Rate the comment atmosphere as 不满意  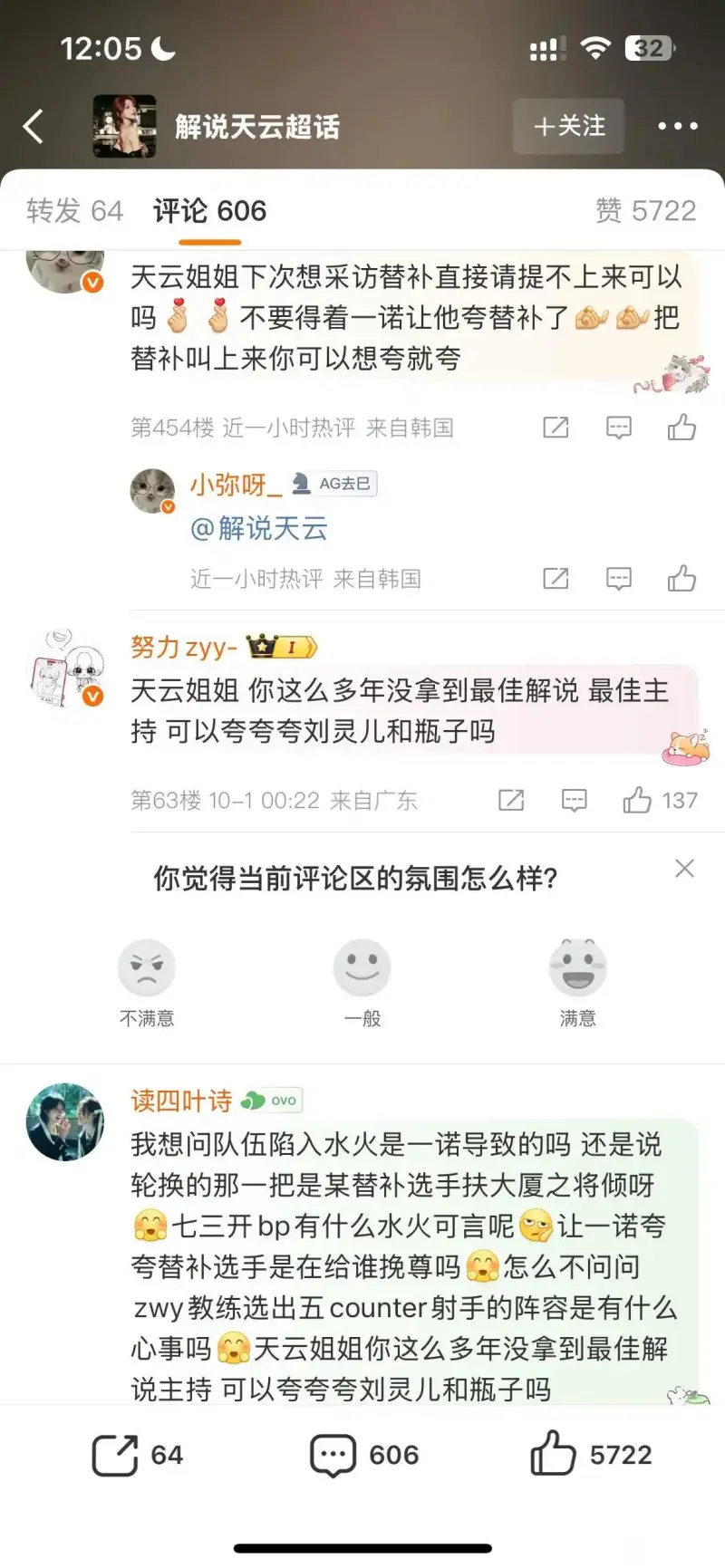pyautogui.click(x=147, y=969)
